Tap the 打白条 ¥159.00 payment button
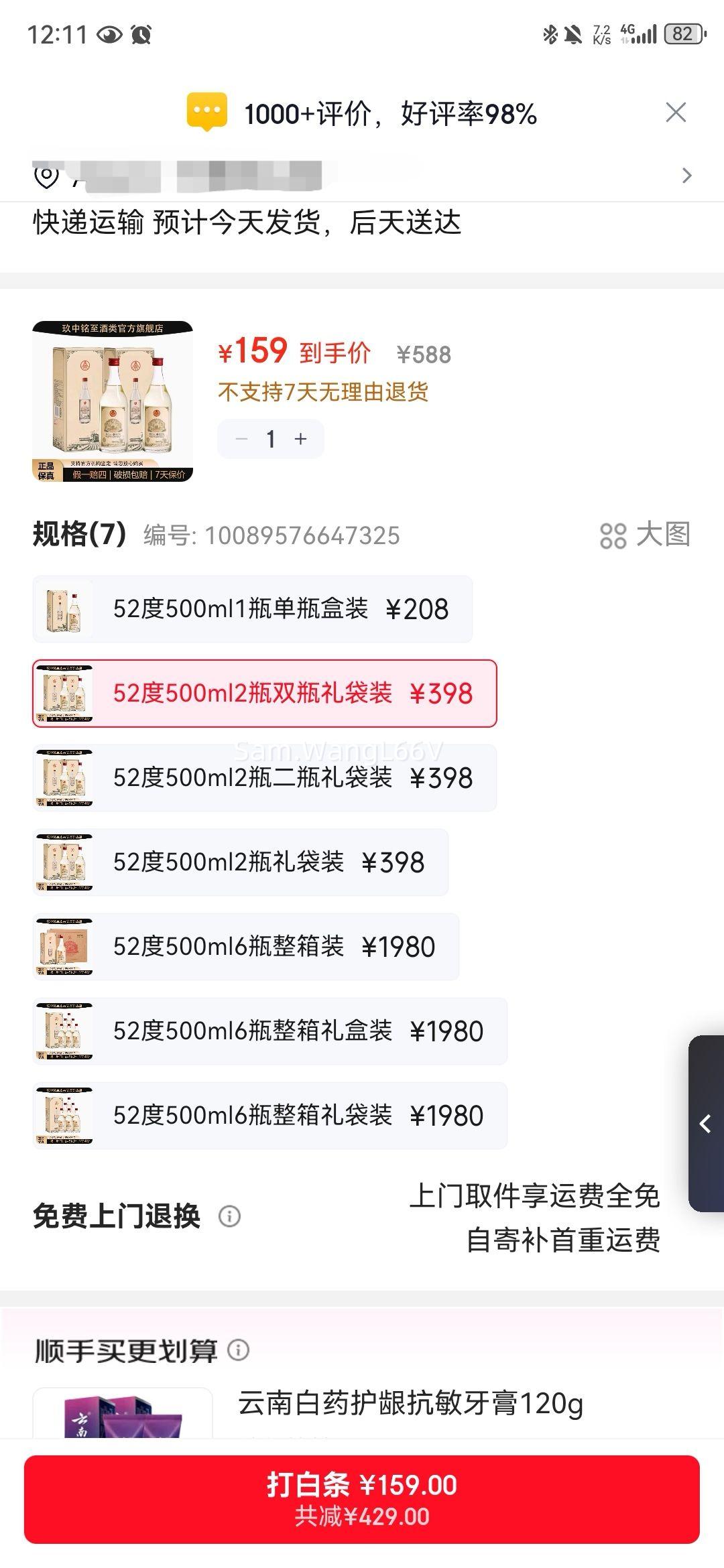This screenshot has height=1568, width=724. [362, 1495]
